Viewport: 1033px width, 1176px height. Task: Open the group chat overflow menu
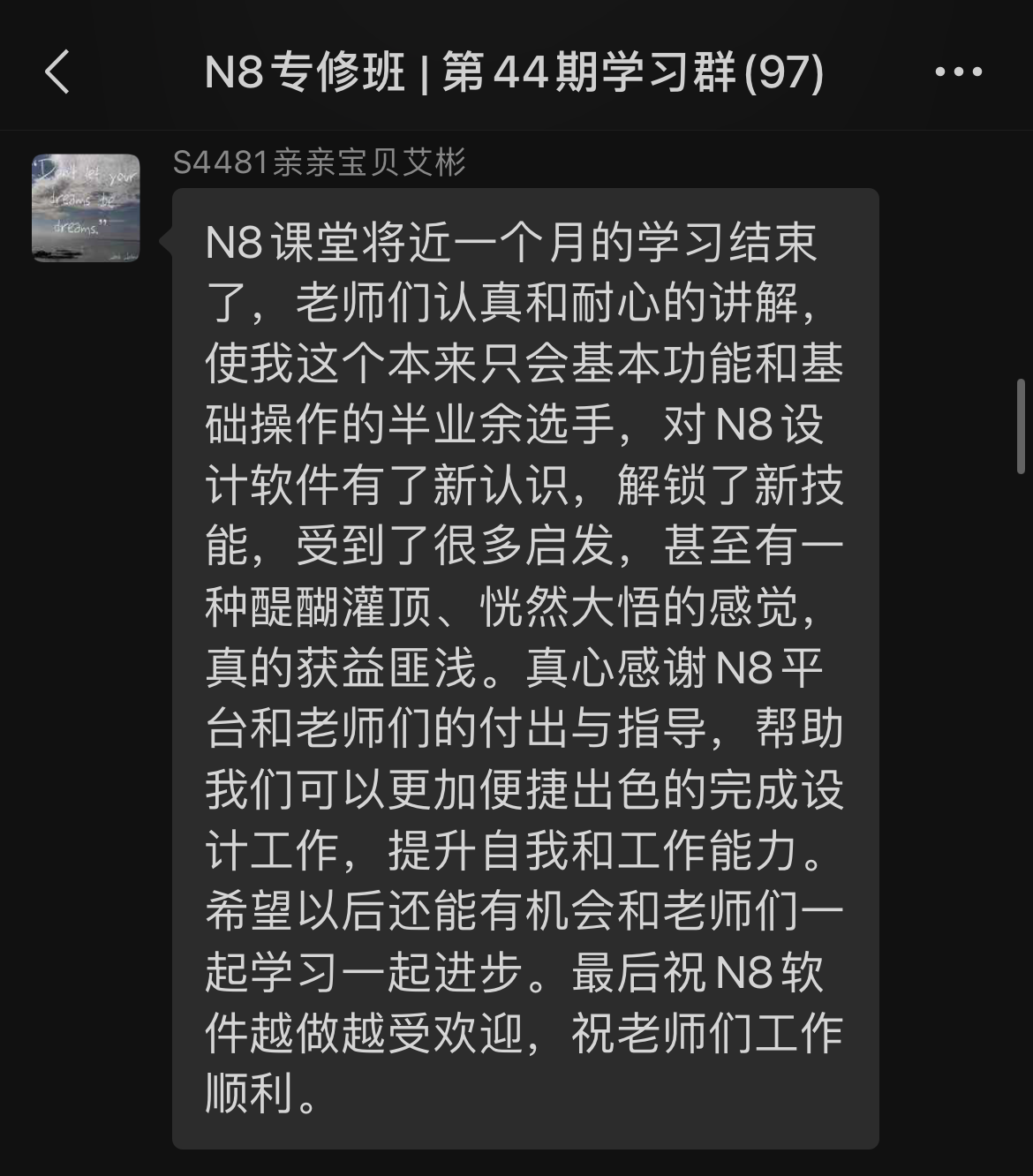click(959, 72)
